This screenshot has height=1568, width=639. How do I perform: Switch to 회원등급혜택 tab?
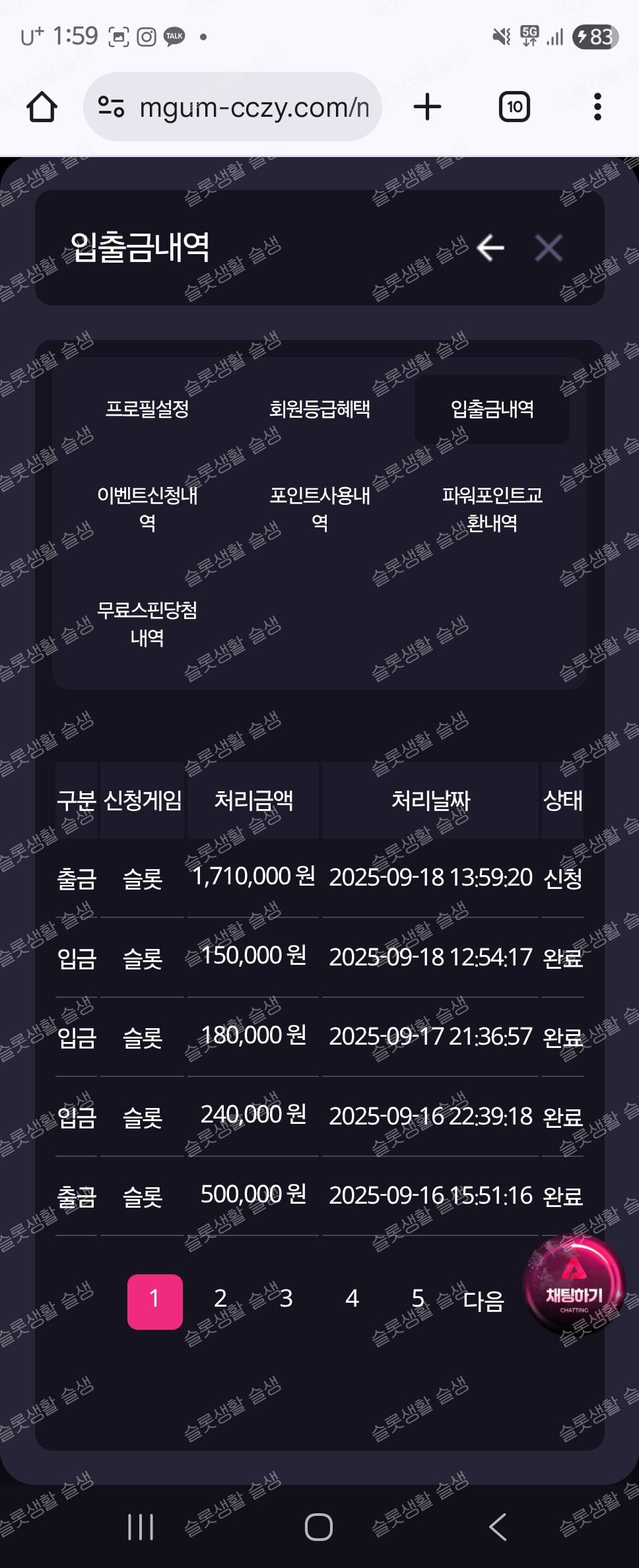[319, 409]
